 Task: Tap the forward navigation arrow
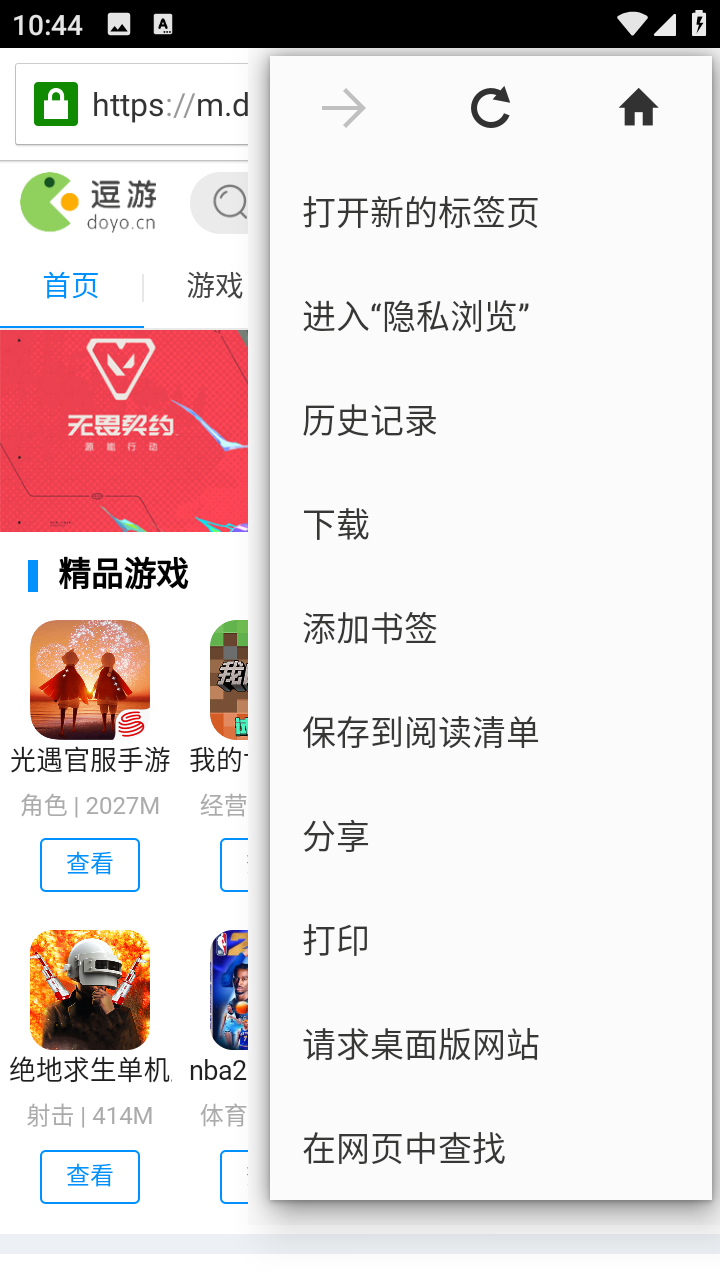(344, 108)
